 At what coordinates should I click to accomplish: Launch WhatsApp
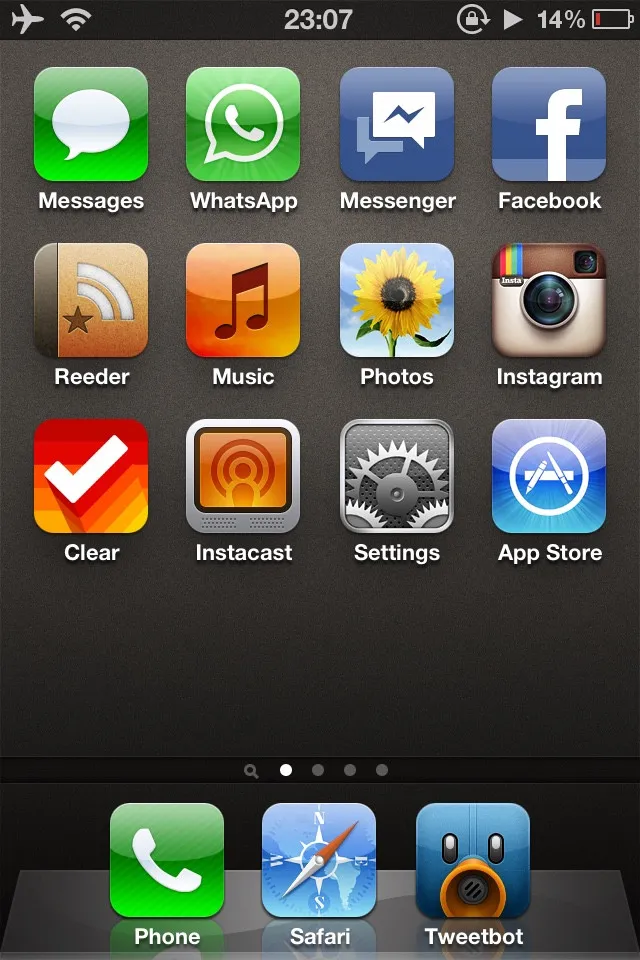[x=243, y=125]
